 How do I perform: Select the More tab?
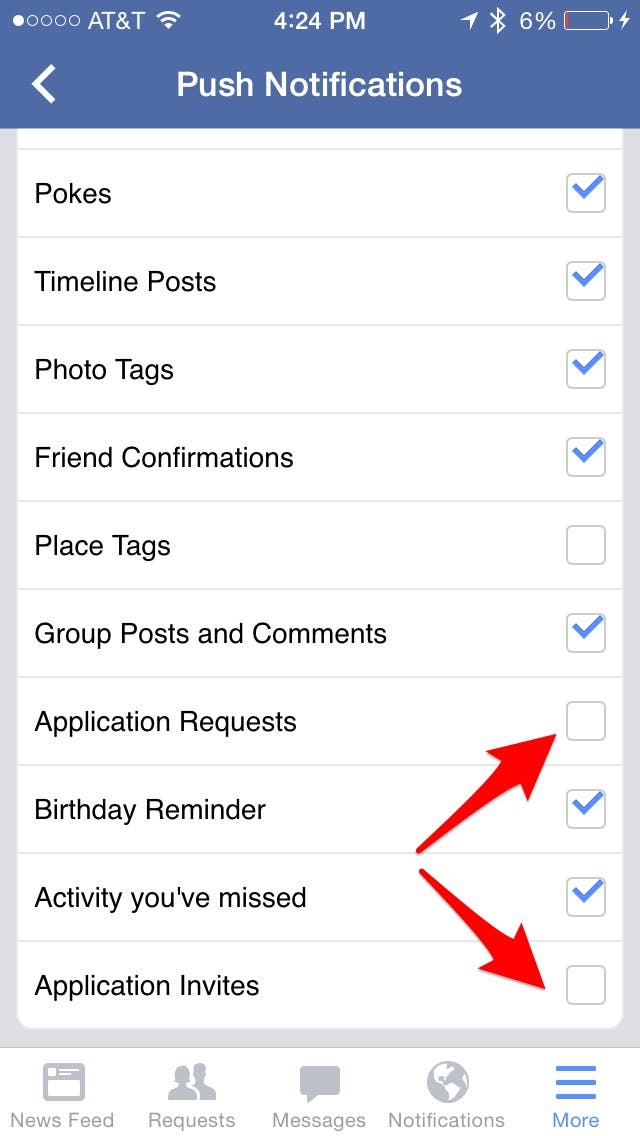point(575,1095)
